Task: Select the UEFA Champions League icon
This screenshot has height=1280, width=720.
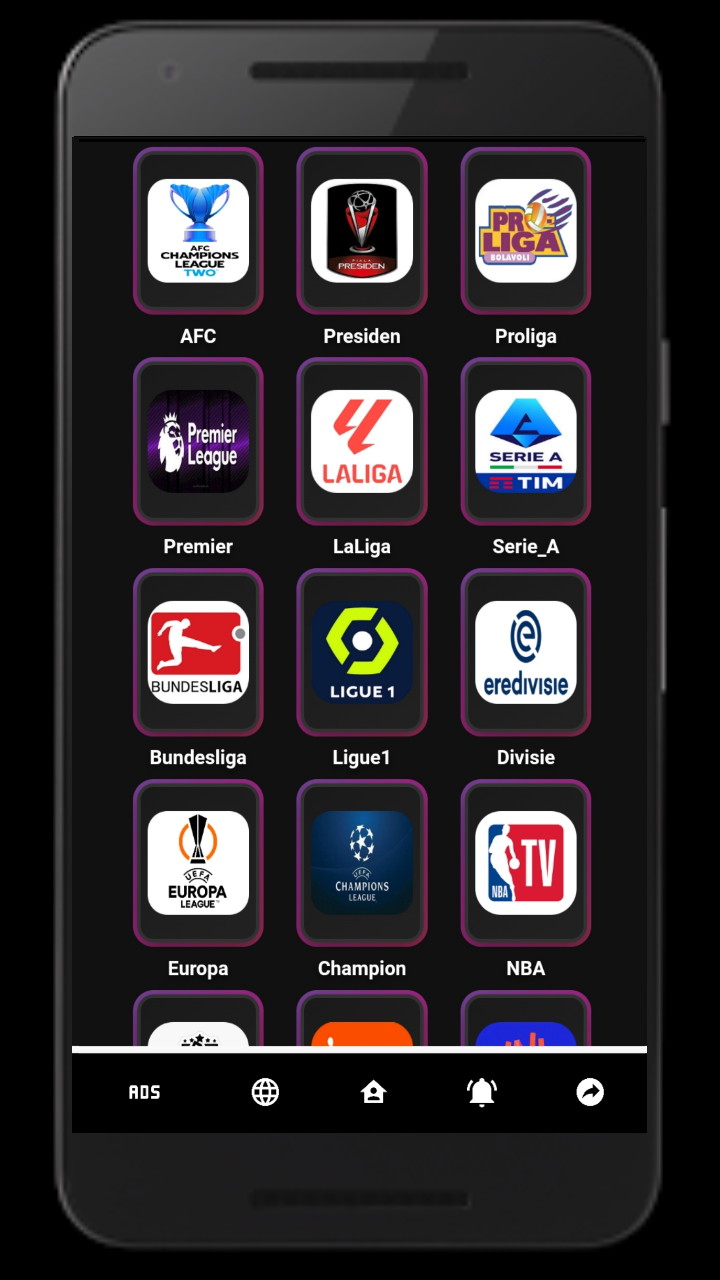Action: (362, 864)
